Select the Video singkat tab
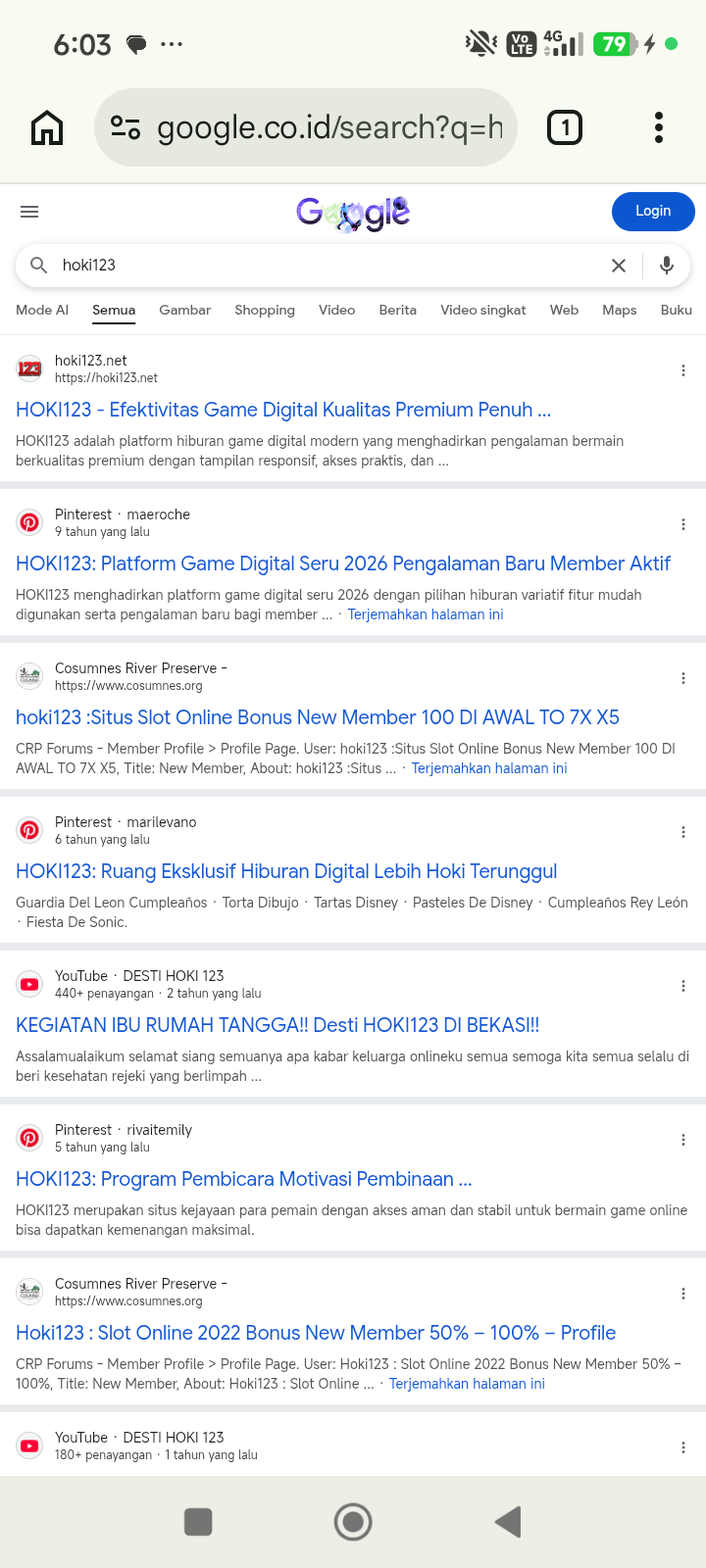The image size is (706, 1568). tap(482, 310)
